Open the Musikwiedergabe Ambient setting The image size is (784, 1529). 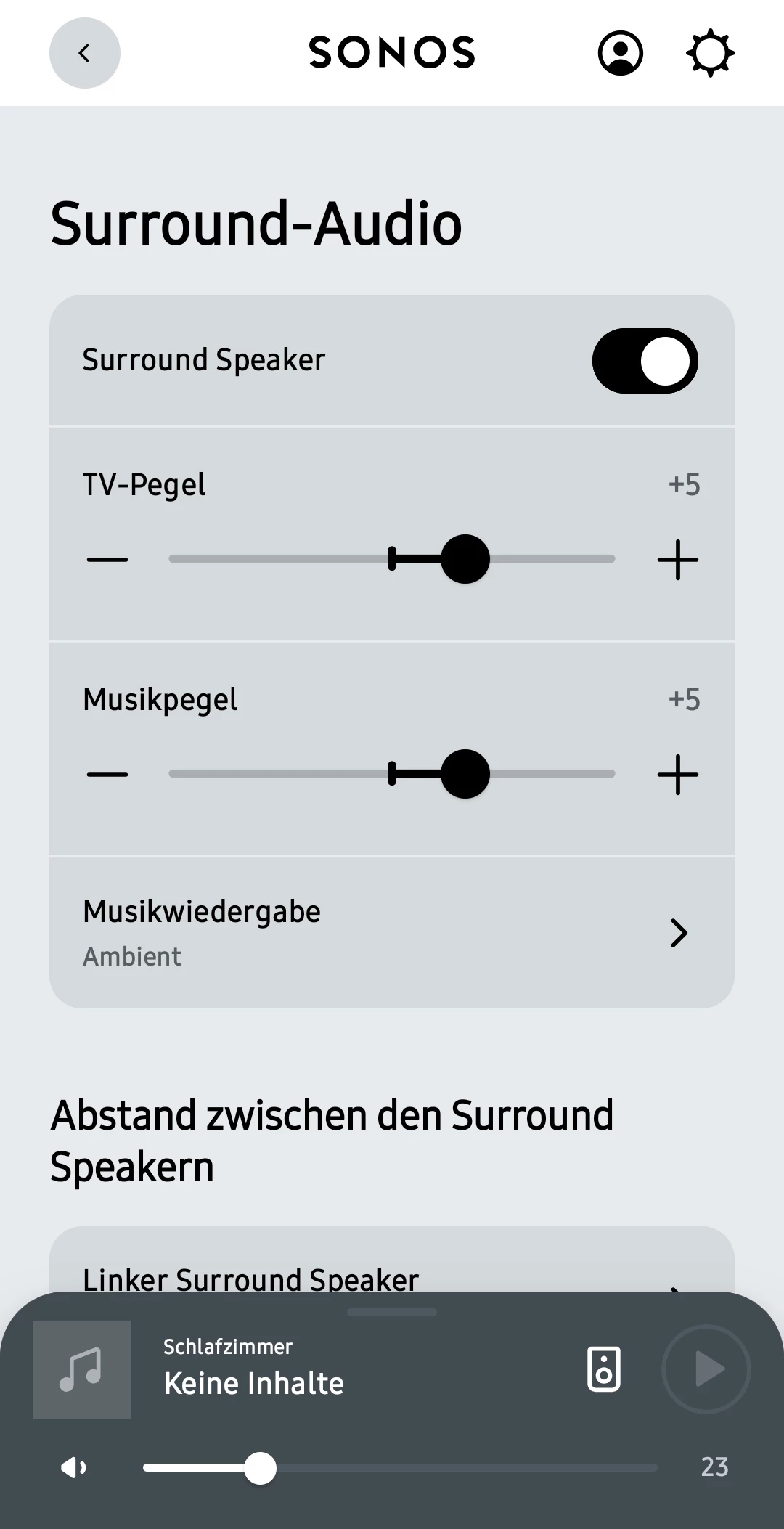click(x=392, y=933)
